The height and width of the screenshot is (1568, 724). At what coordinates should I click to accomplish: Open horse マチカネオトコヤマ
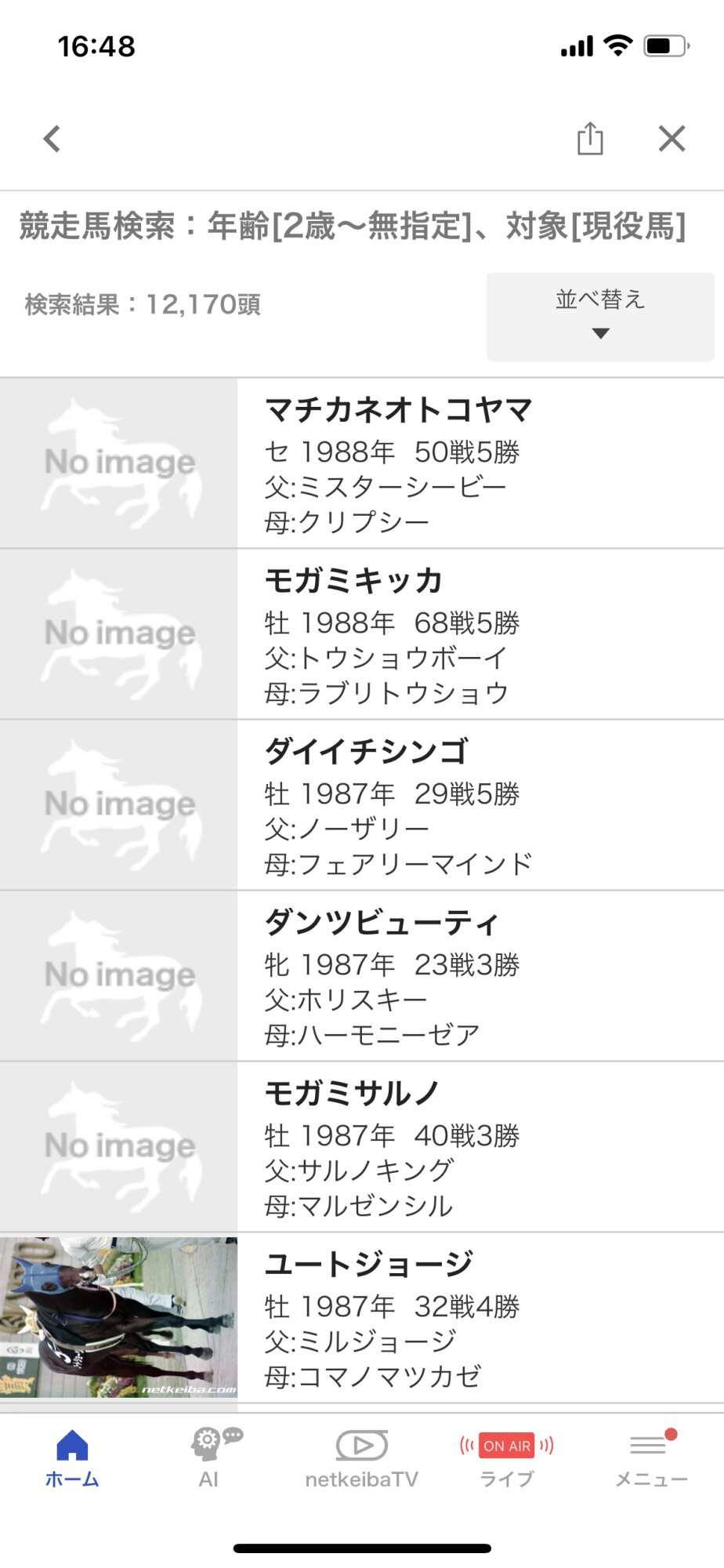coord(362,463)
